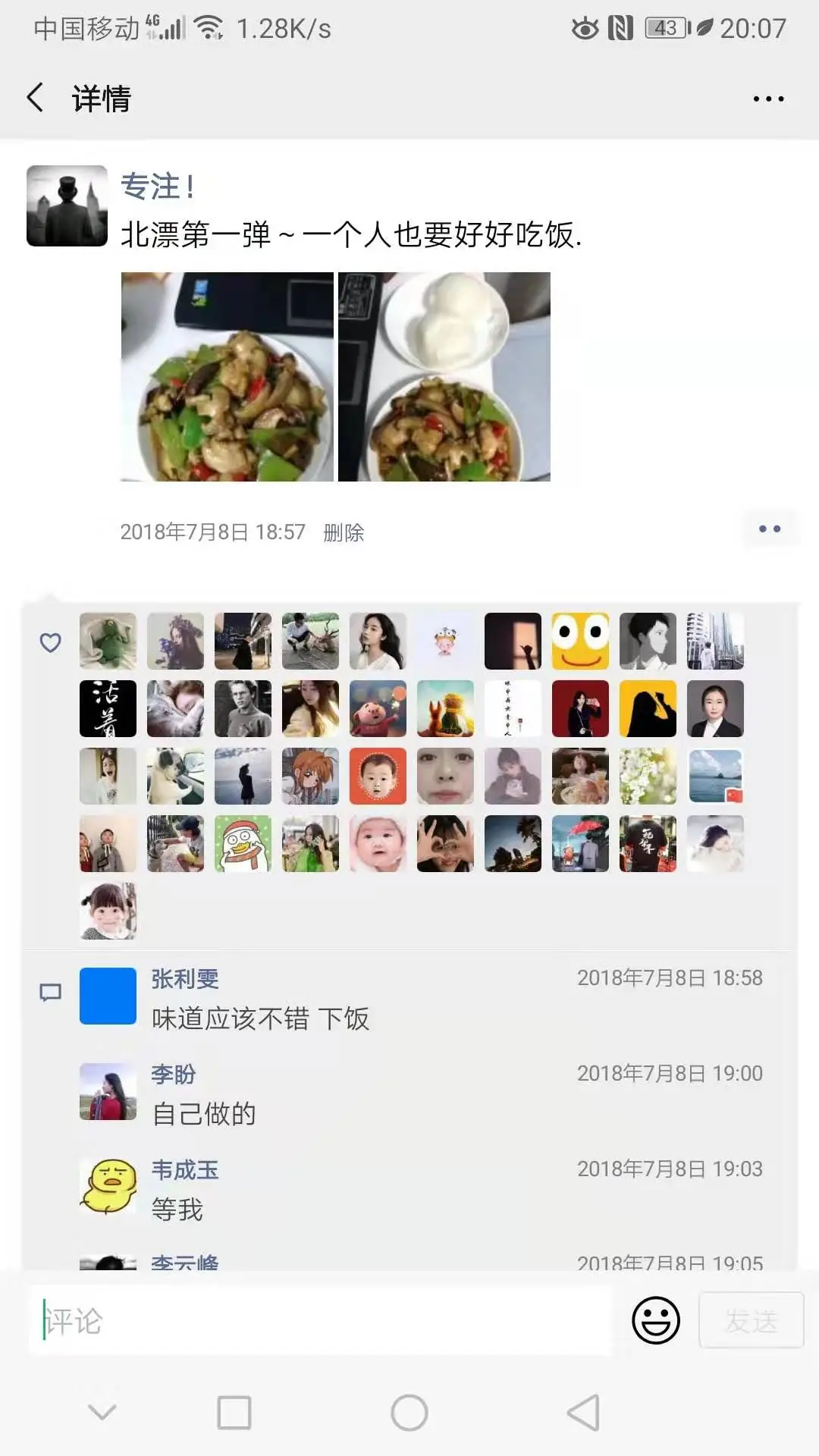Open the post author's avatar
819x1456 pixels.
(67, 206)
